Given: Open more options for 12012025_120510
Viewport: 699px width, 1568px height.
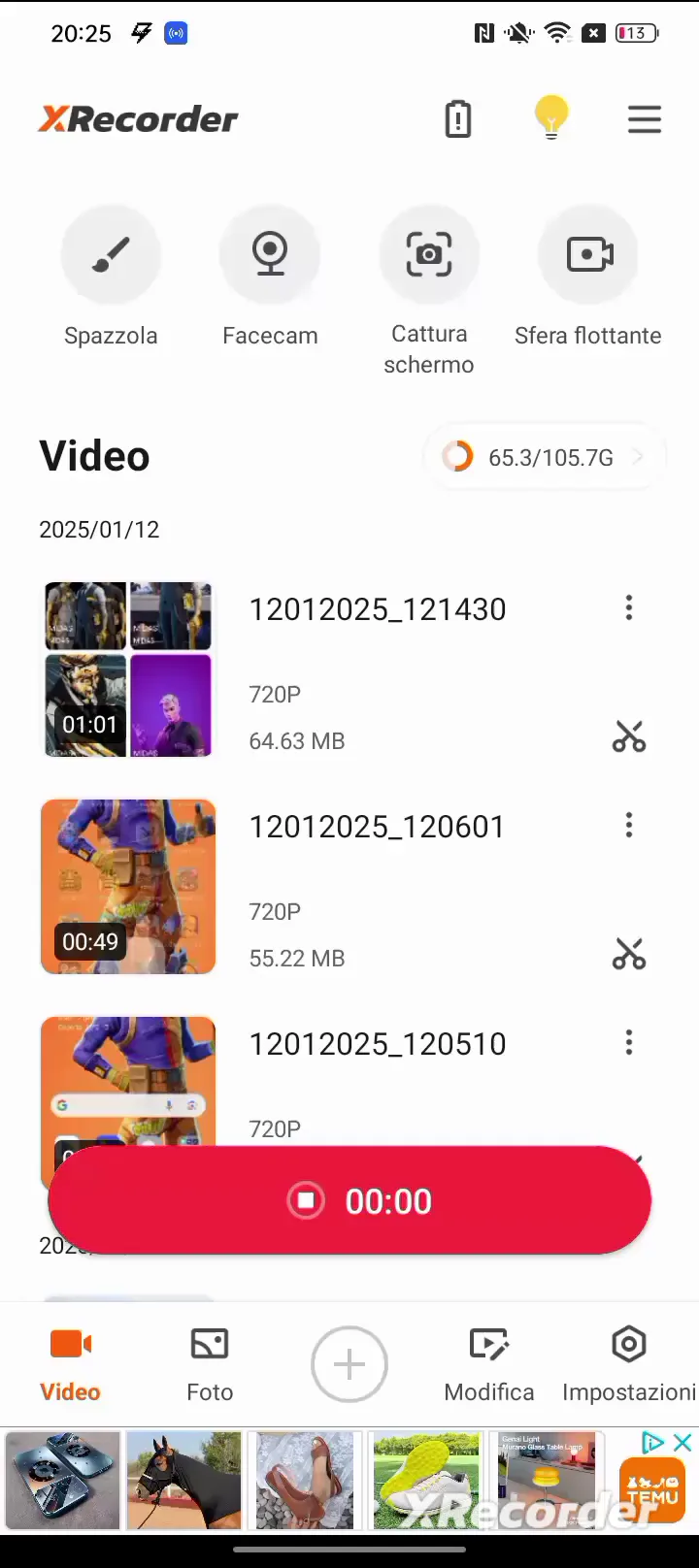Looking at the screenshot, I should (x=629, y=1043).
